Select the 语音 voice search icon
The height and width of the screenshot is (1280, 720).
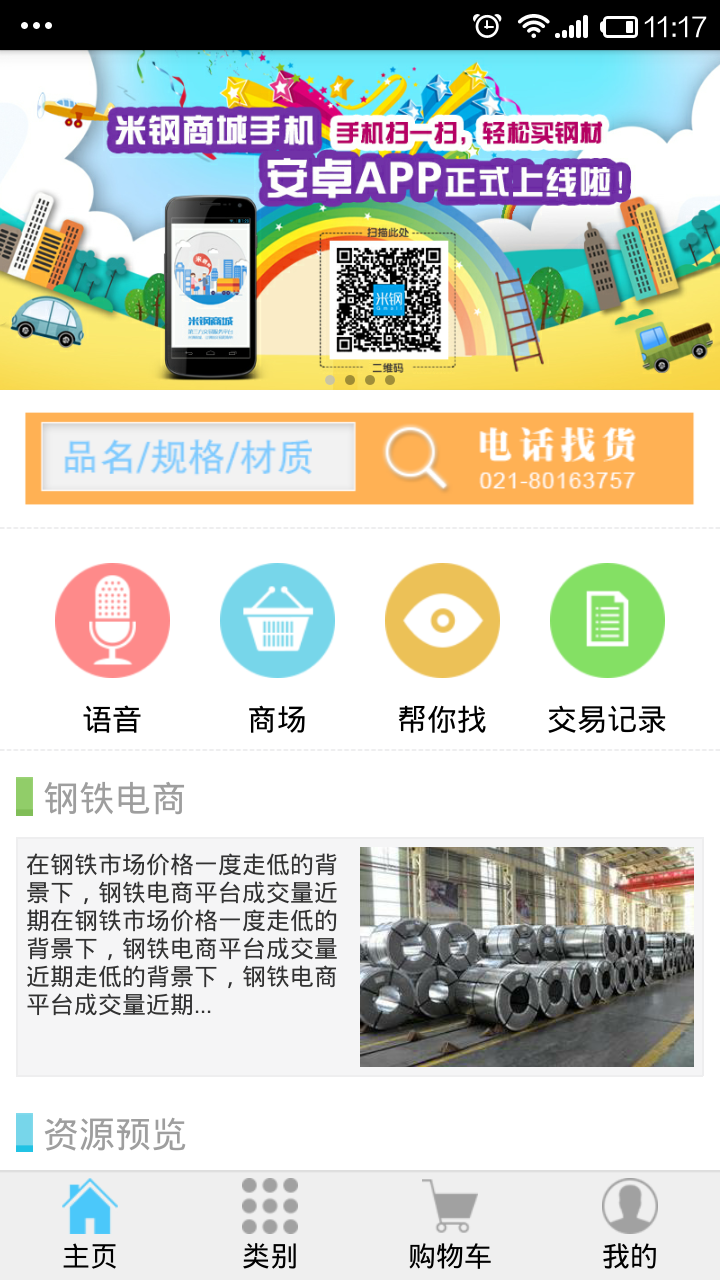click(x=113, y=619)
